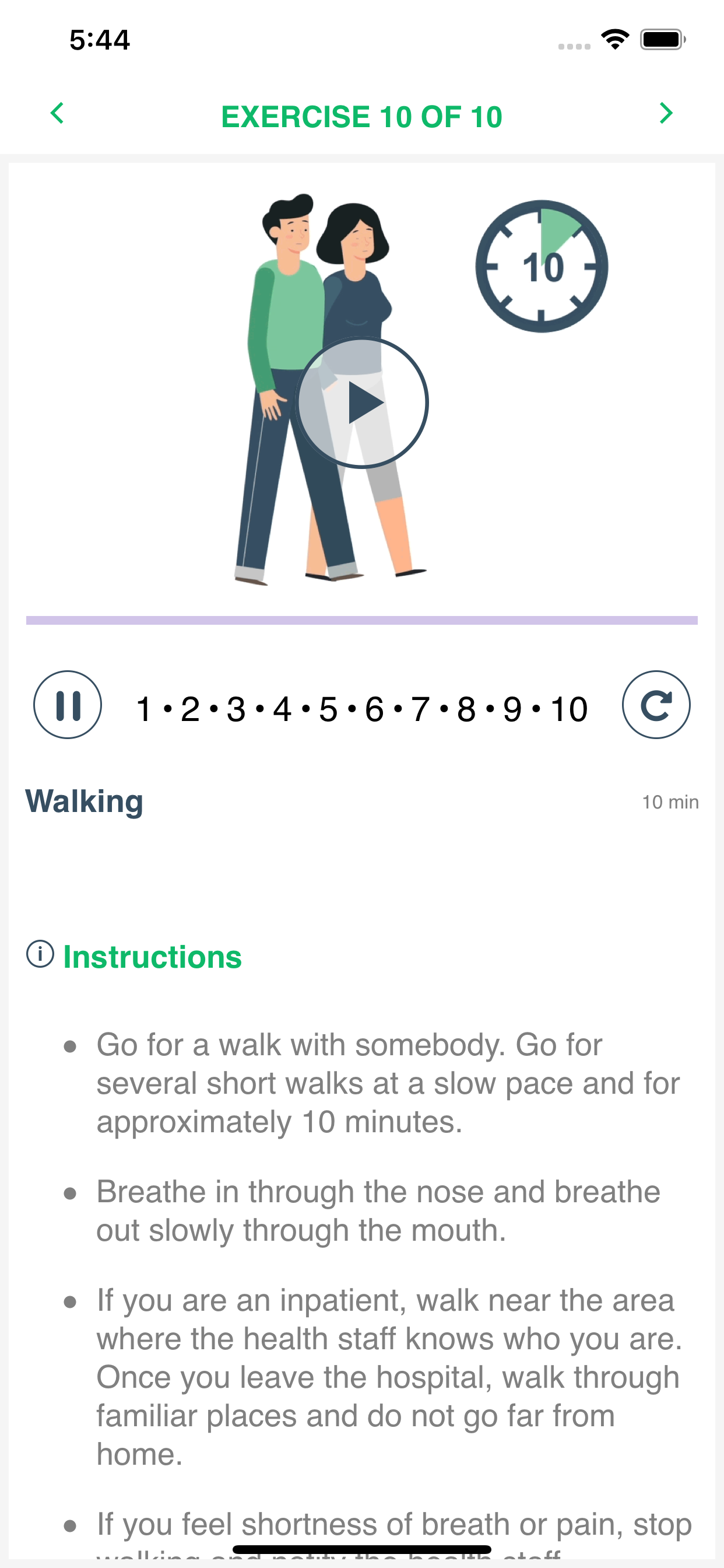724x1568 pixels.
Task: Toggle pause on the current repetition
Action: click(68, 705)
